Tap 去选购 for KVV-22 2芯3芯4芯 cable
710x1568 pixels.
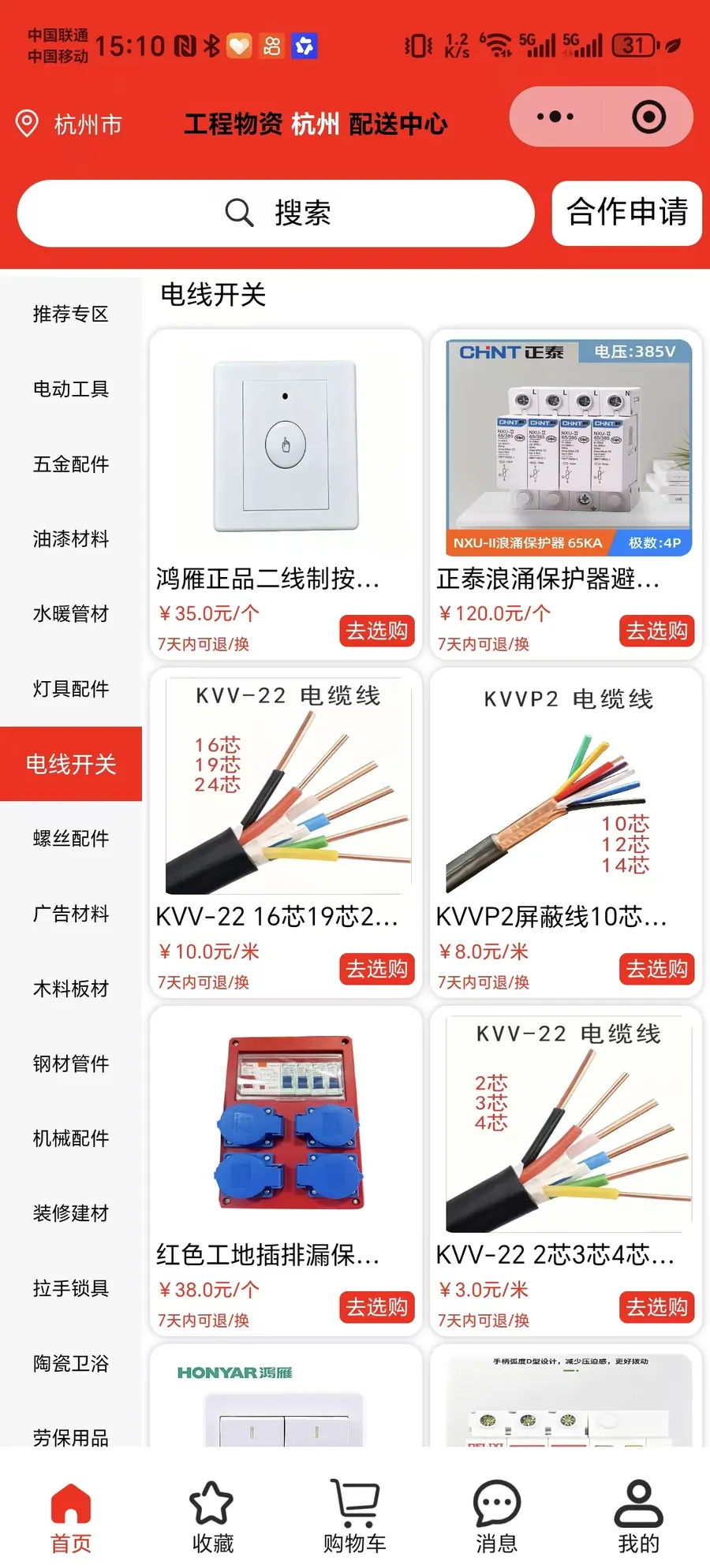tap(657, 1307)
